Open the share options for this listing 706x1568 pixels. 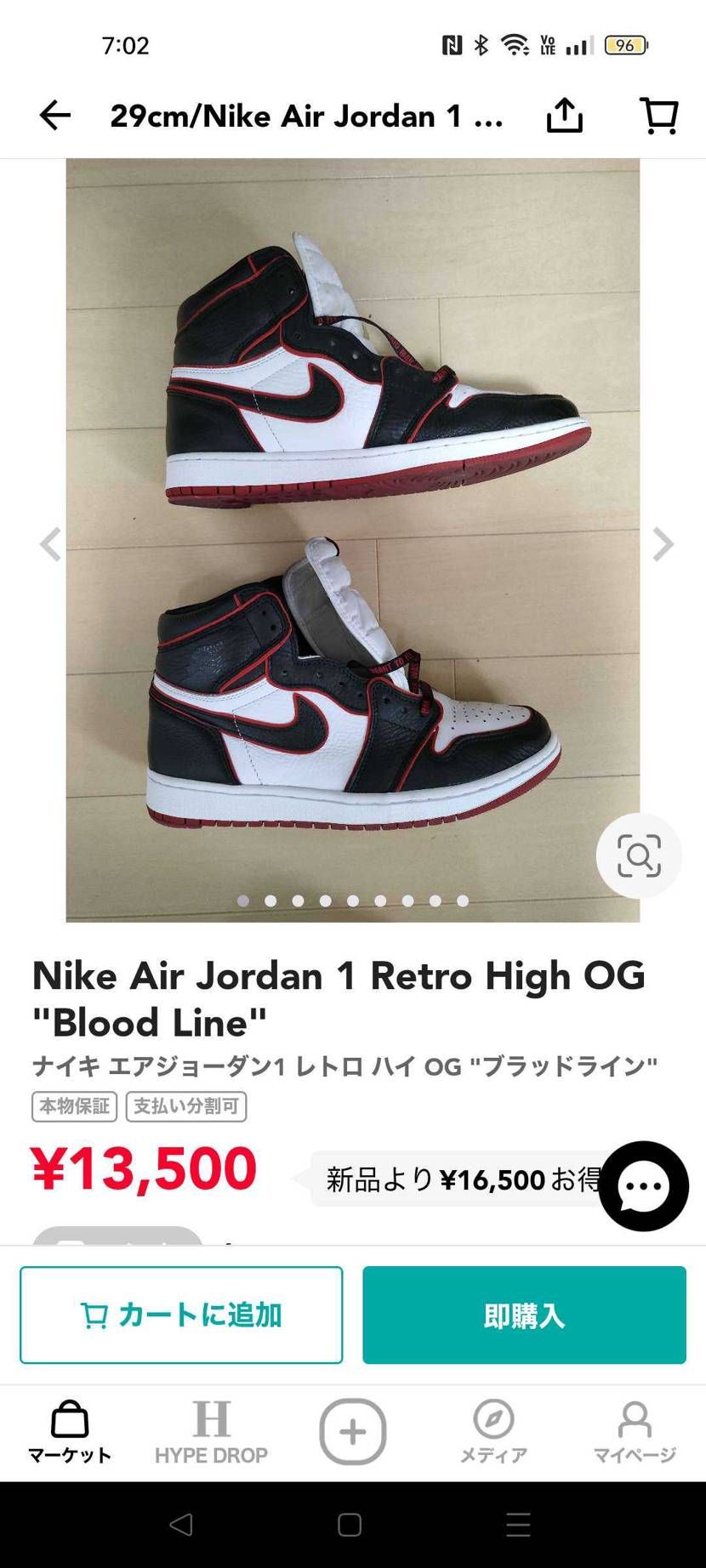click(x=566, y=116)
